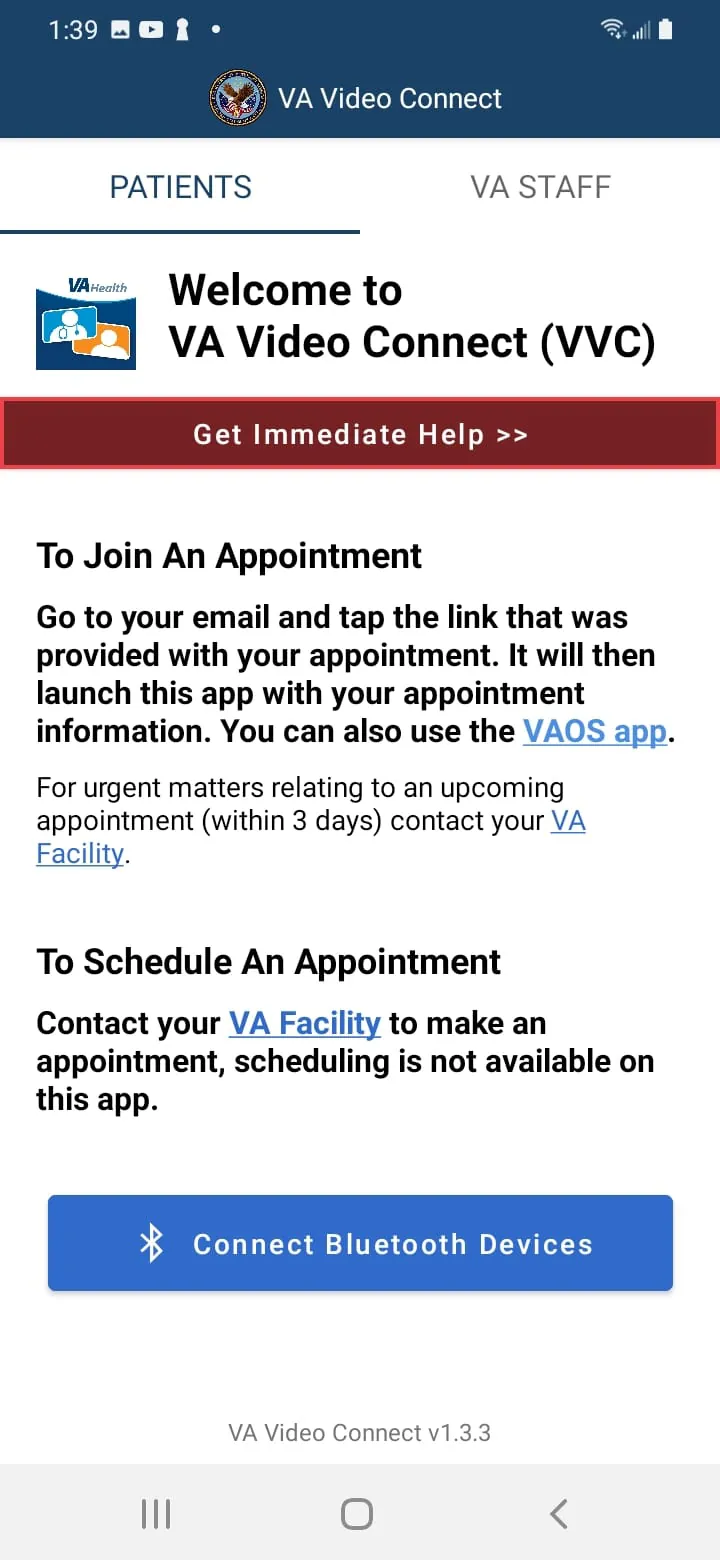The image size is (720, 1560).
Task: Tap the VA seal logo in header
Action: point(238,97)
